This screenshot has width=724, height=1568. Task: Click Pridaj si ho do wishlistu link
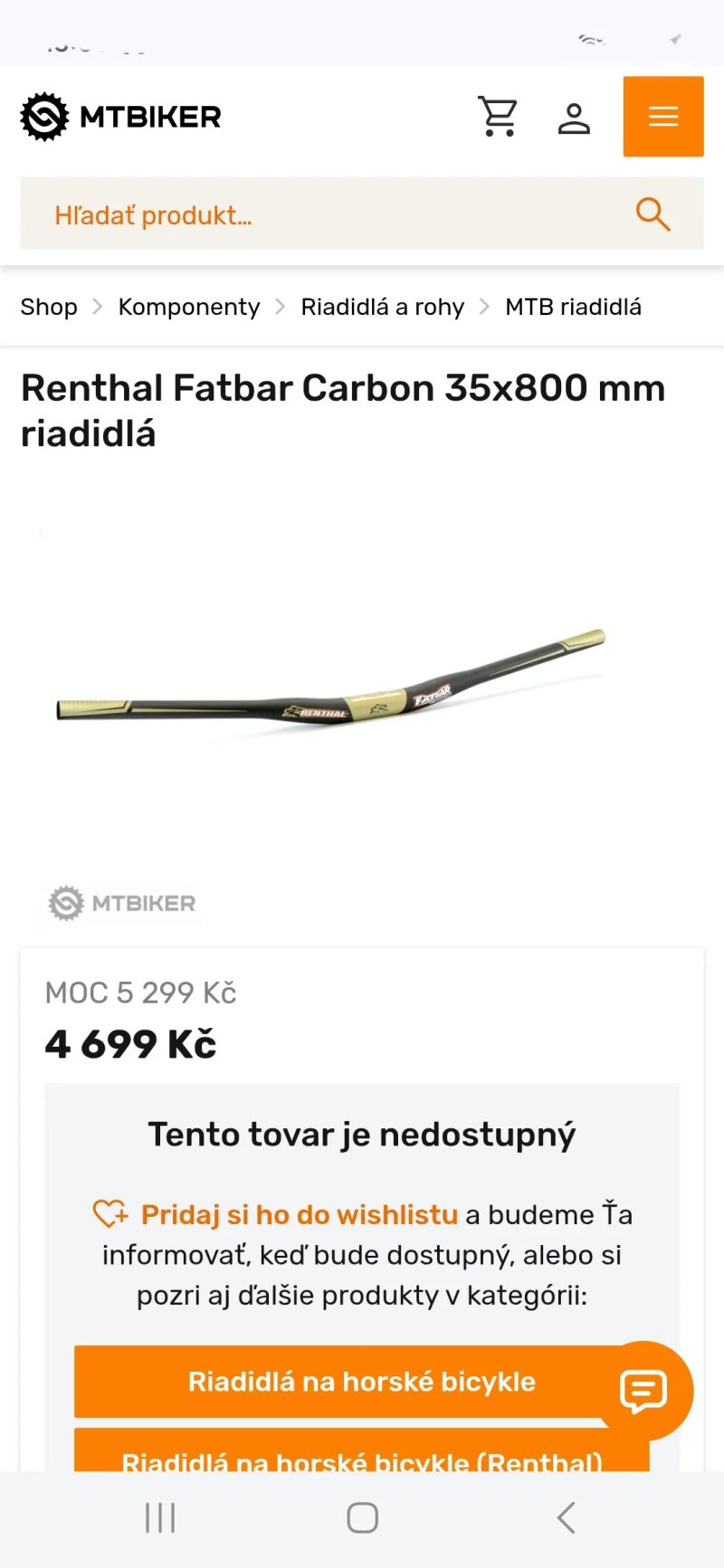coord(299,1213)
